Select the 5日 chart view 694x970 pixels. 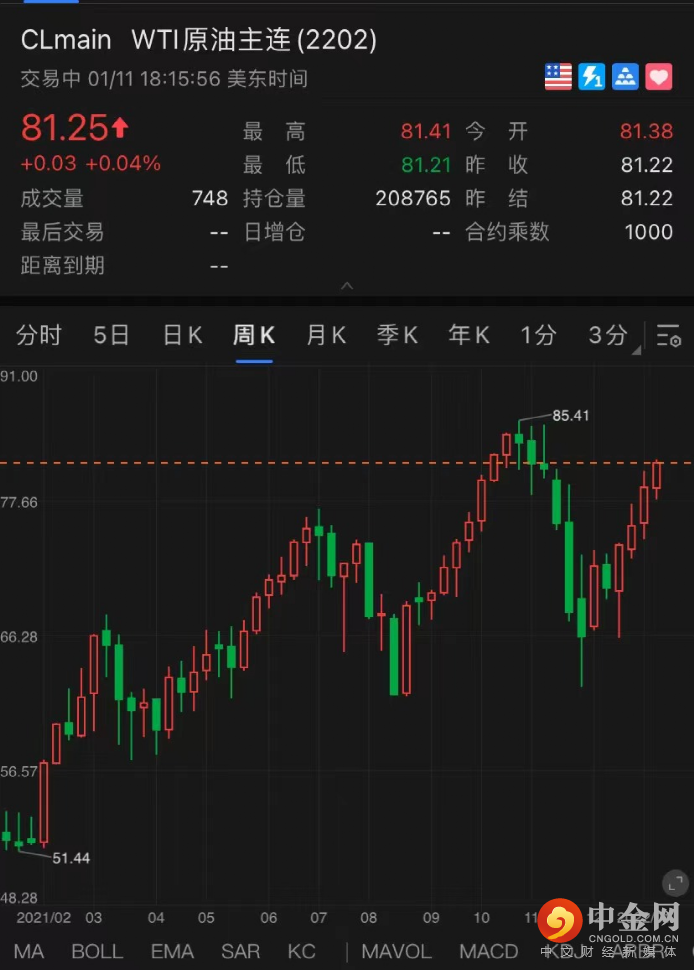111,336
